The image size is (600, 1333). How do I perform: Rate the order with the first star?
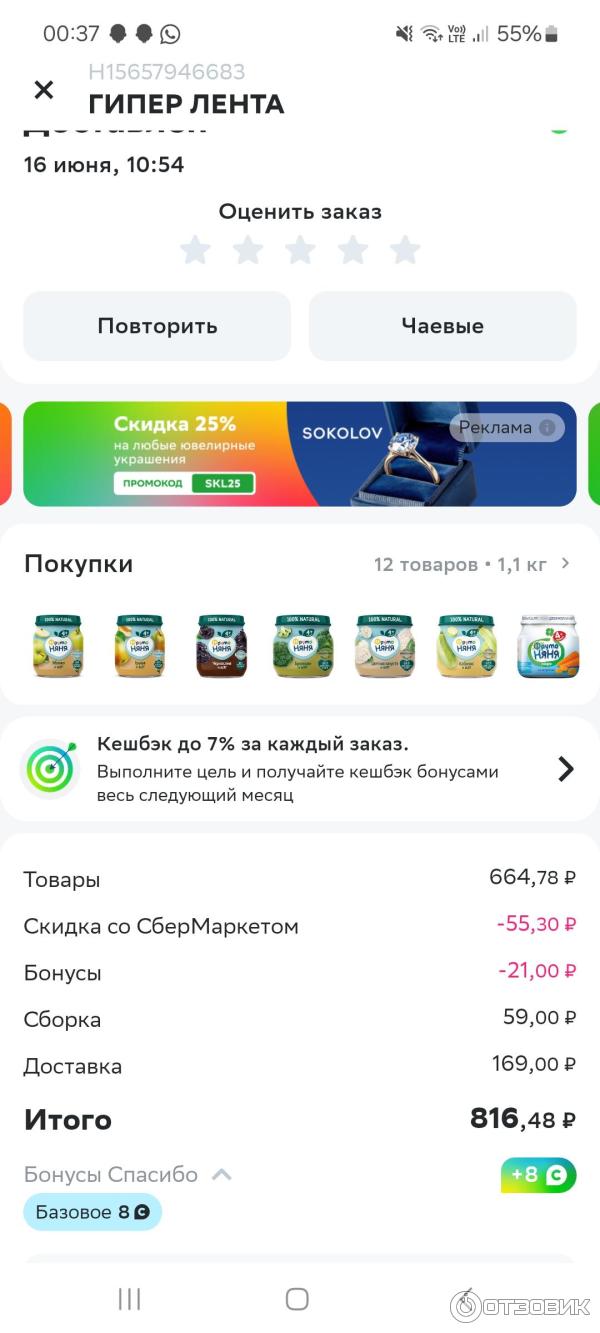[x=195, y=250]
